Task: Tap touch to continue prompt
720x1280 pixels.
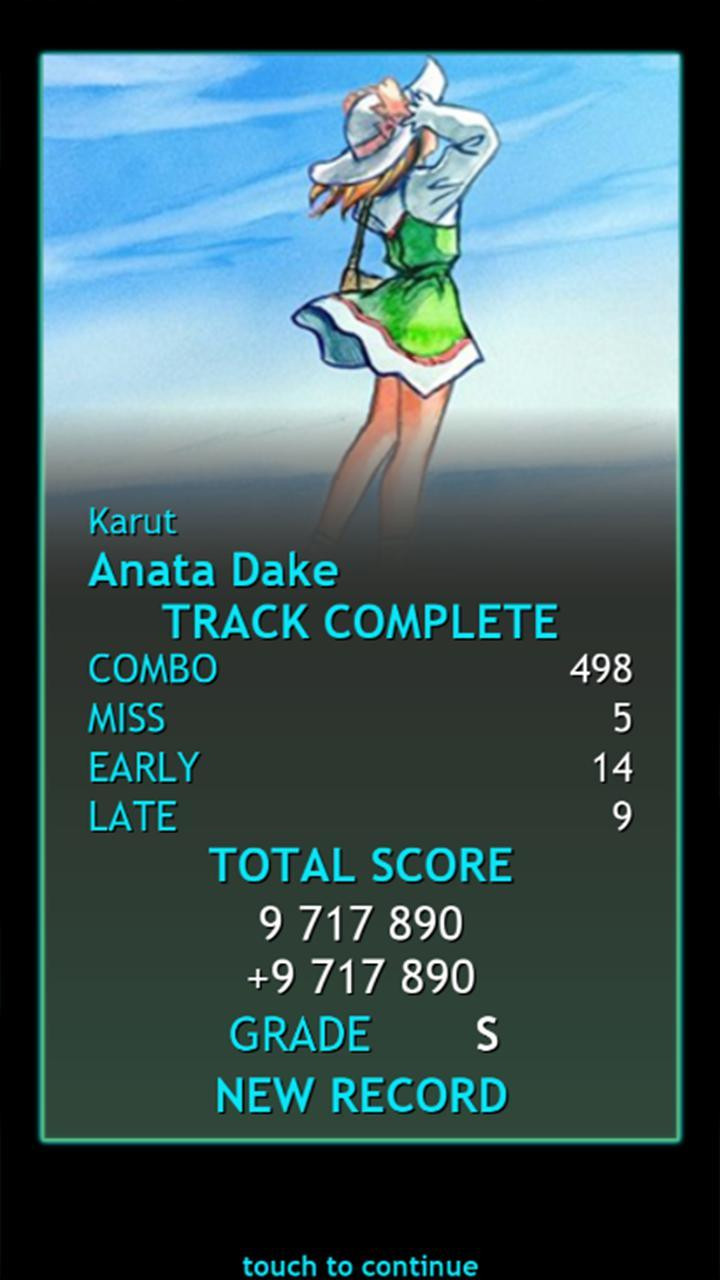Action: [360, 1266]
